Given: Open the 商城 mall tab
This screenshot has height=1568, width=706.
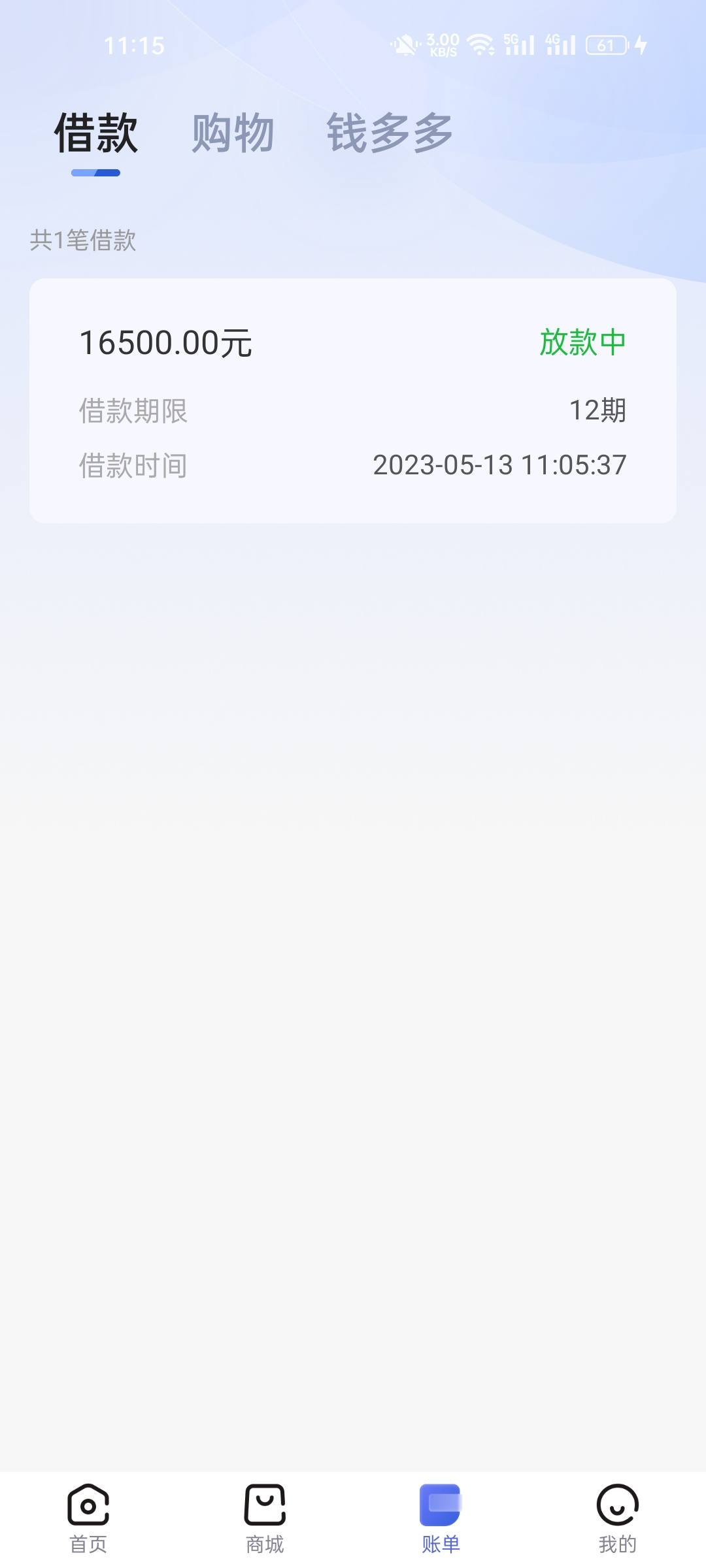Looking at the screenshot, I should point(265,1518).
